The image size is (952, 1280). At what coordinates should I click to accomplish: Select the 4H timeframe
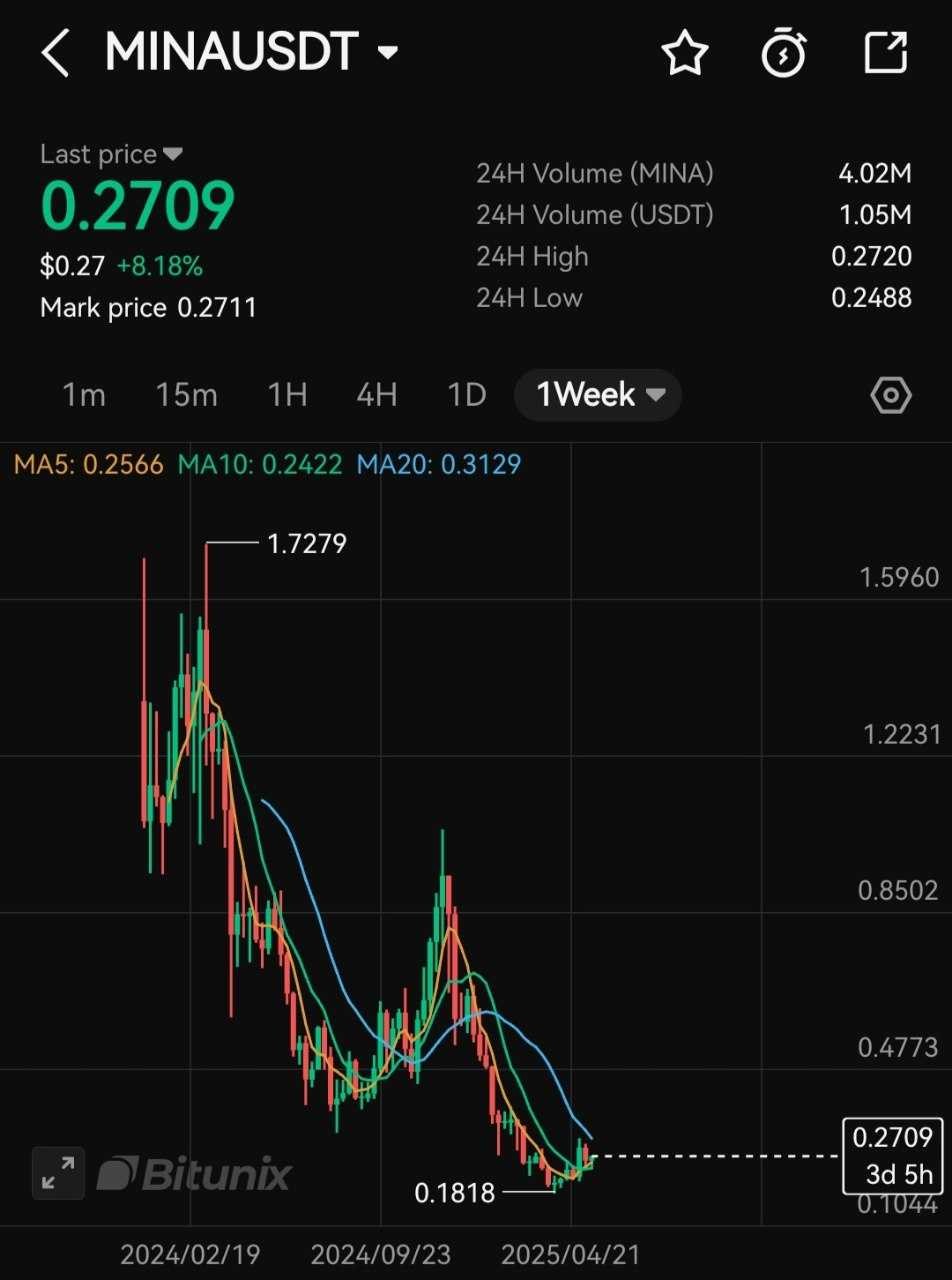point(377,395)
